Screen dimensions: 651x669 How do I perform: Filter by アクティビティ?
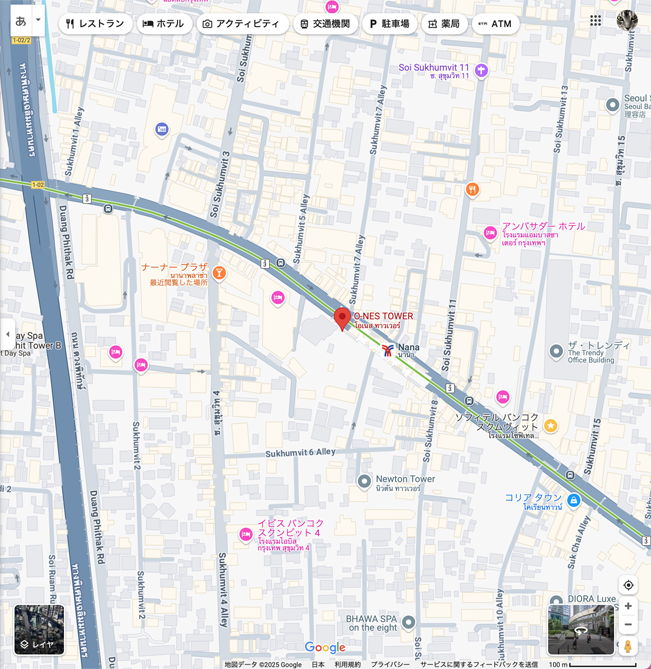click(x=241, y=23)
